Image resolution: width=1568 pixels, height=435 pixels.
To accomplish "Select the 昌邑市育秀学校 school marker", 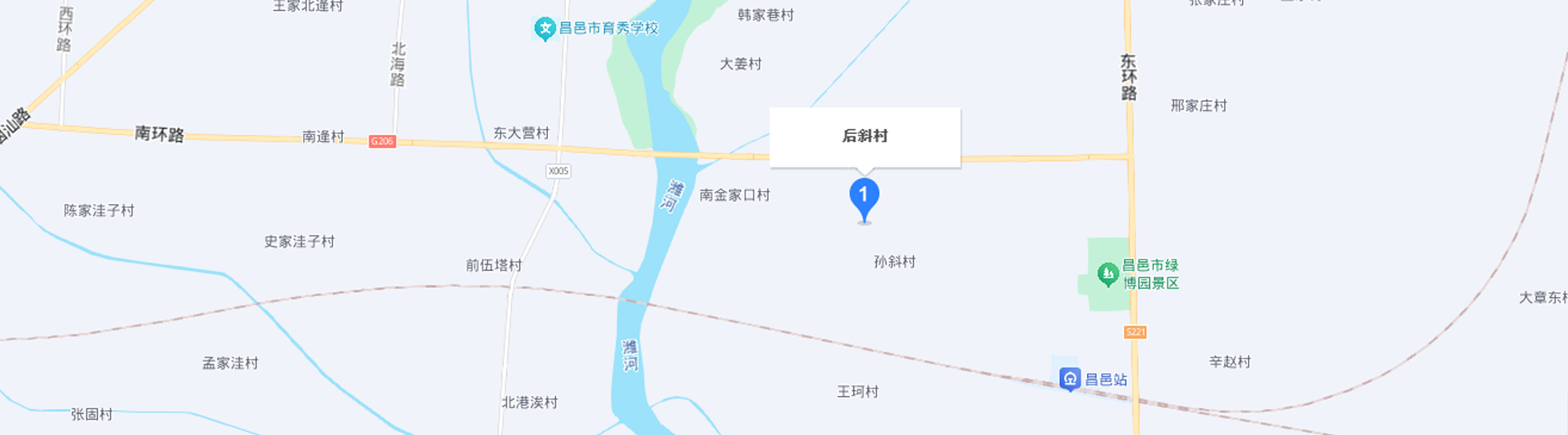I will [544, 29].
